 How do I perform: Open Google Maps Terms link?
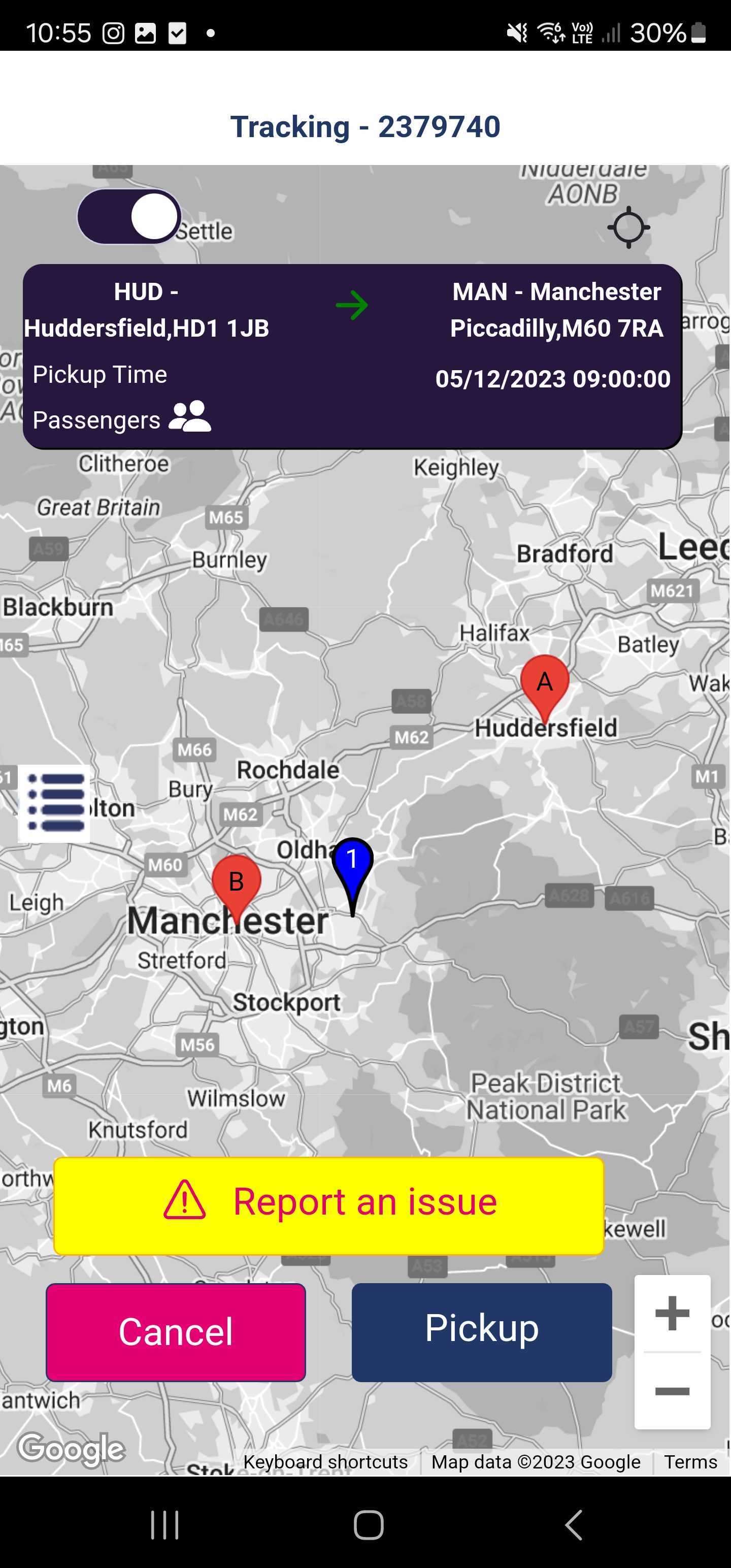(x=690, y=1462)
